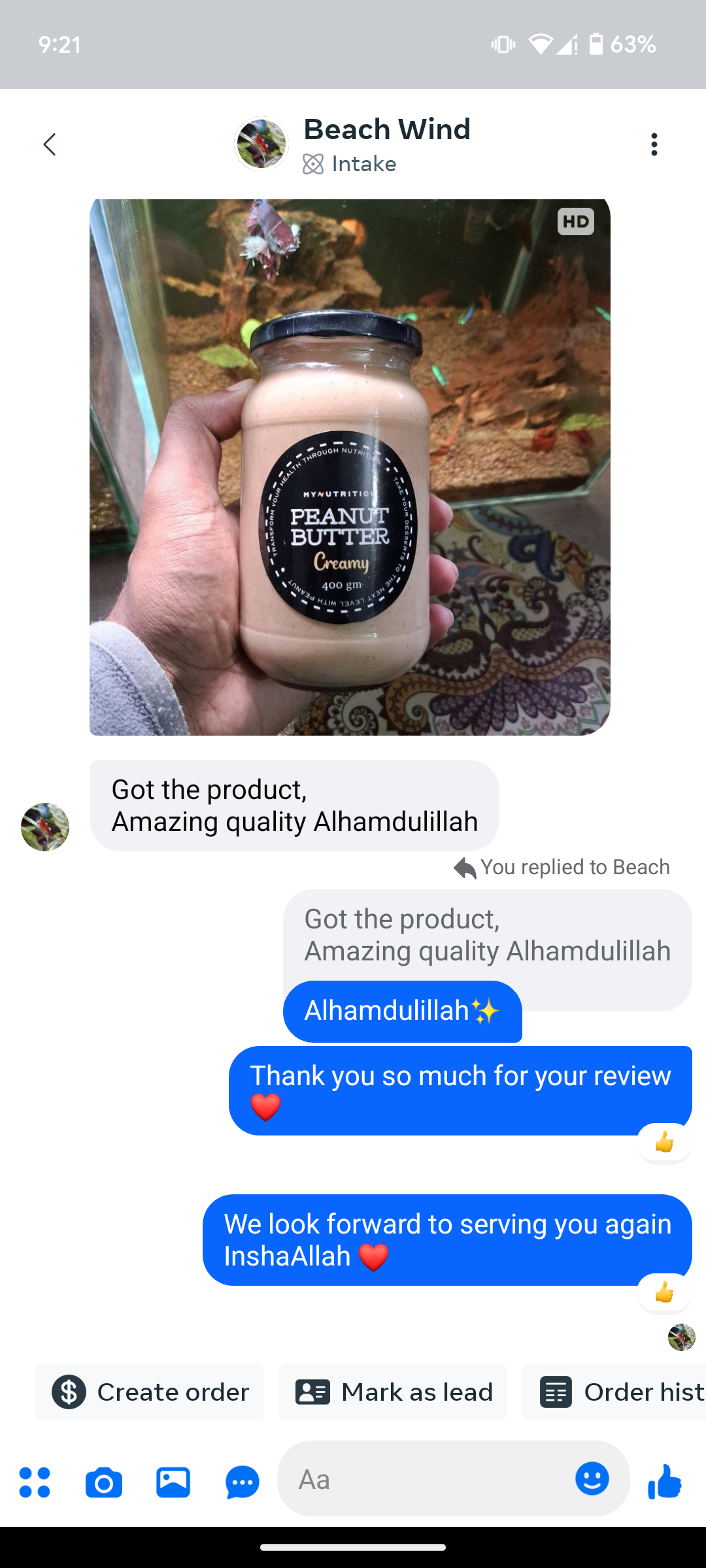Open the emoji picker smiley
The width and height of the screenshot is (706, 1568).
coord(592,1479)
